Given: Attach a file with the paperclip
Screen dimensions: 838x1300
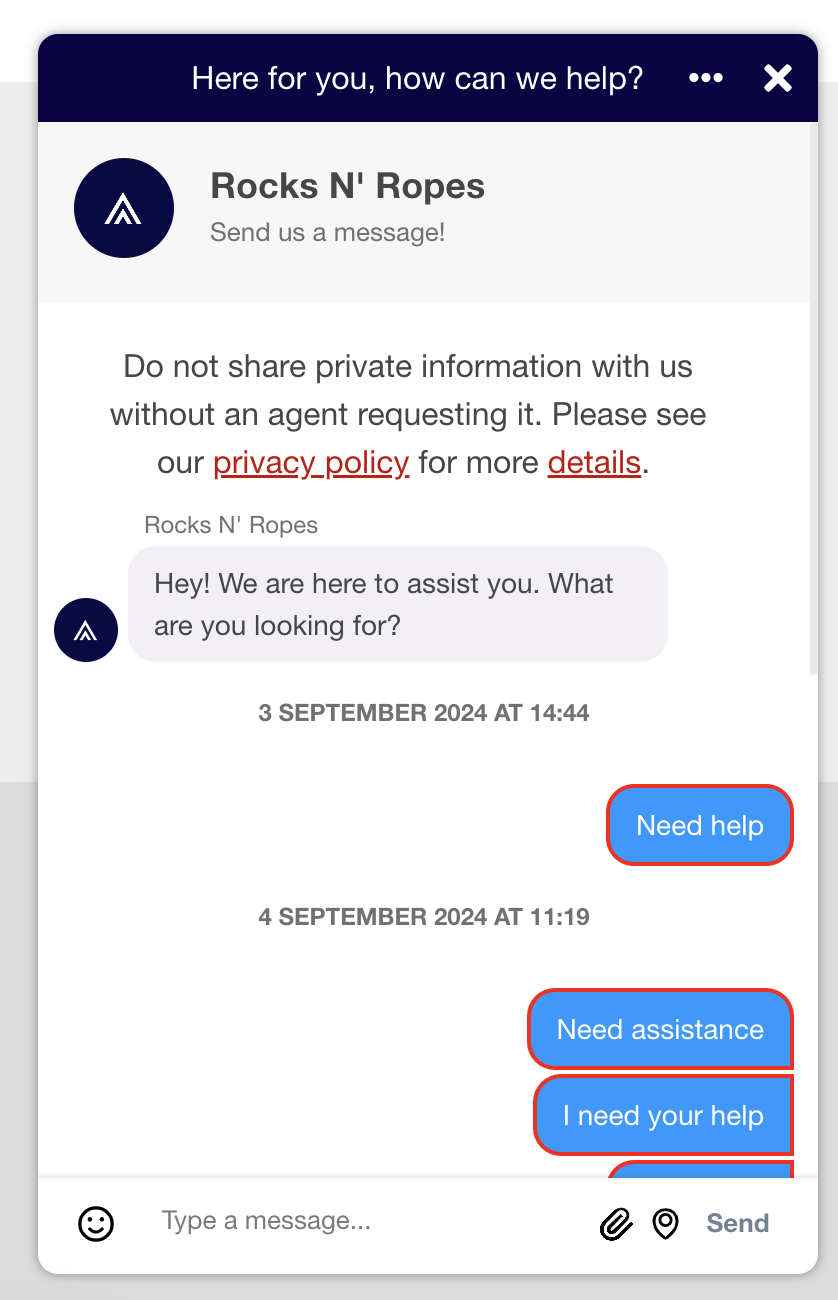Looking at the screenshot, I should 616,1223.
